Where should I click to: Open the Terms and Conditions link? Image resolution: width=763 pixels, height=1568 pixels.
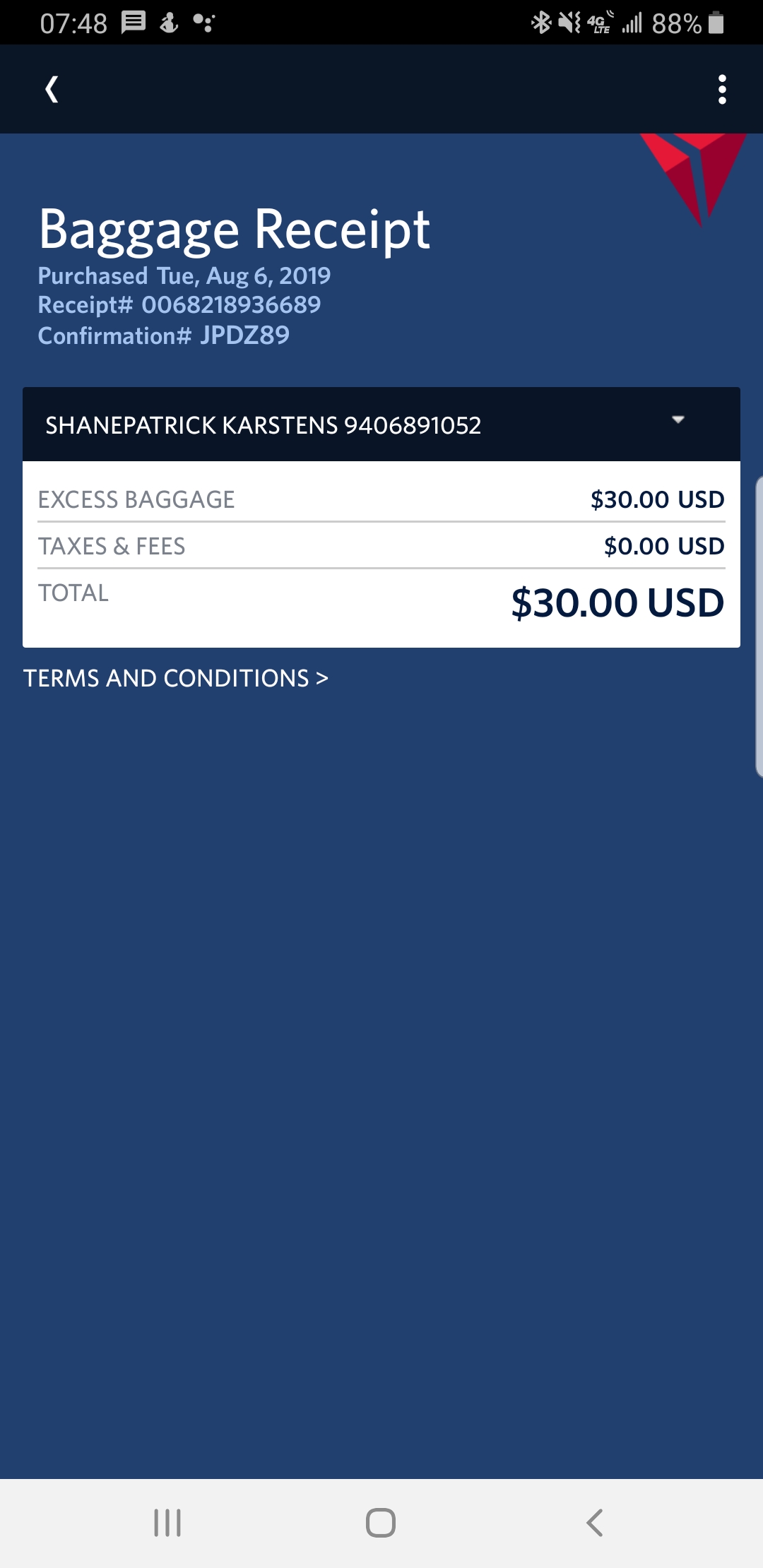176,678
